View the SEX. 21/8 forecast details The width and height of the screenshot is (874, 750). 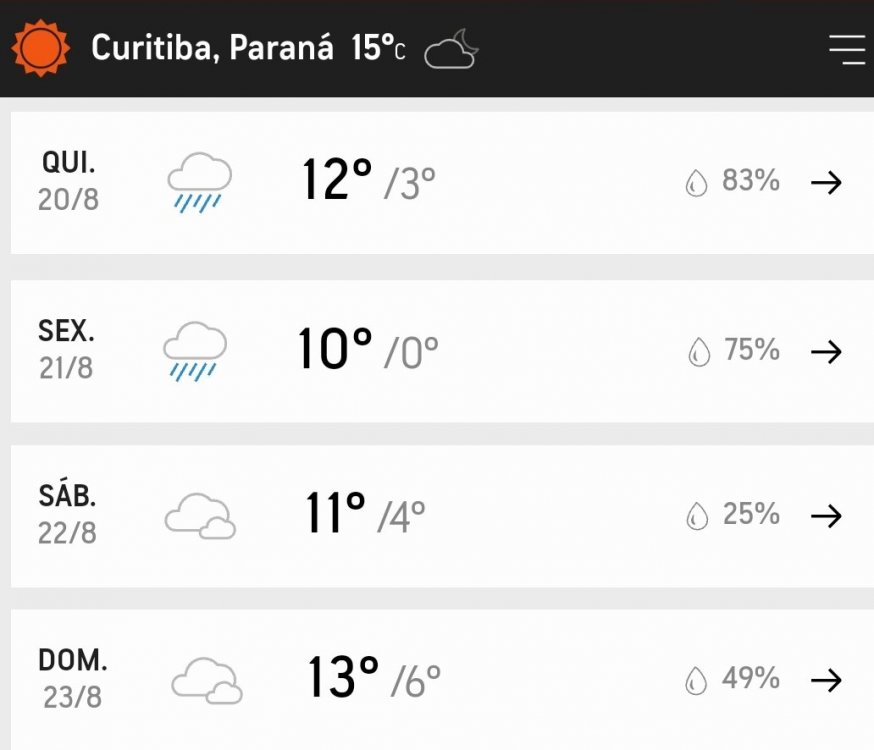(x=826, y=352)
